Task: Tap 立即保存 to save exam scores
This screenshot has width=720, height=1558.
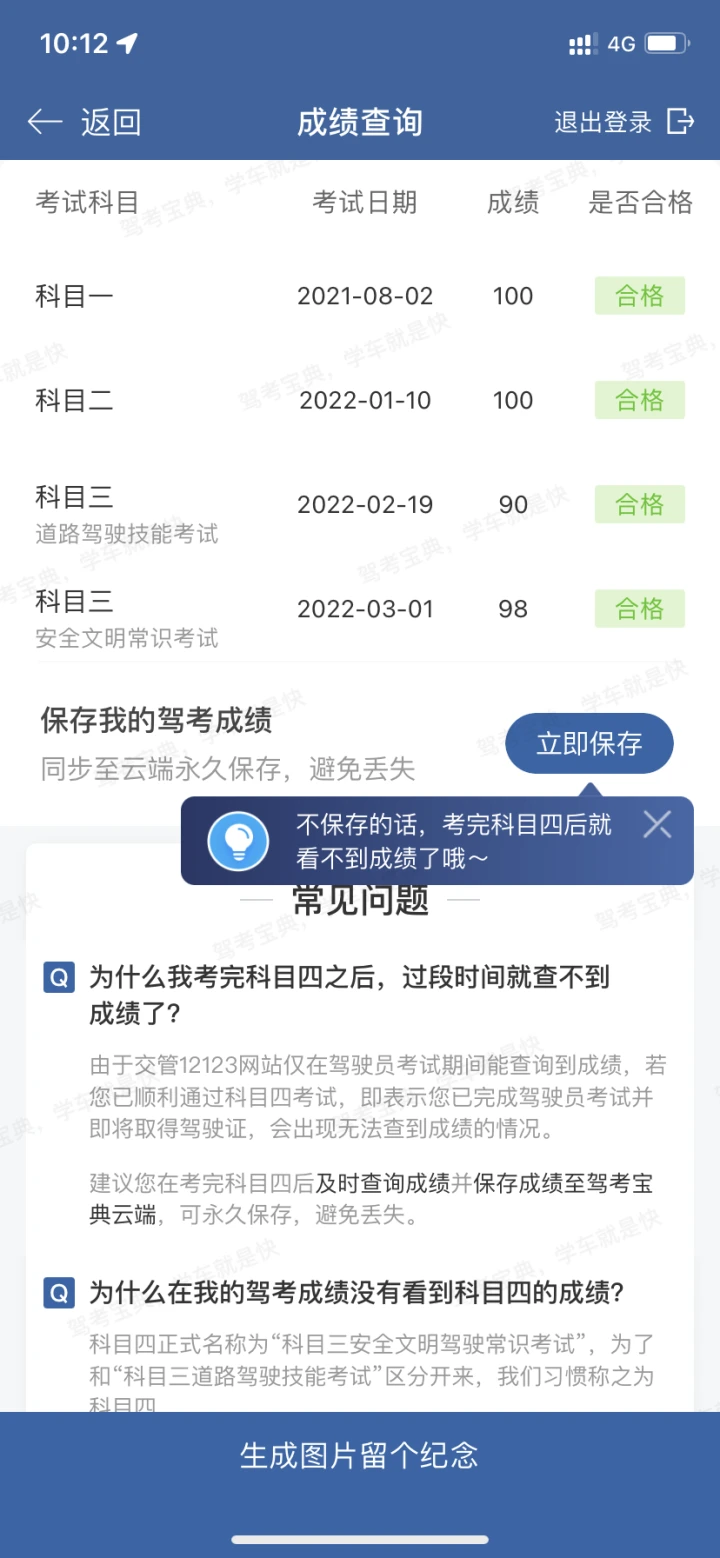Action: pos(589,744)
